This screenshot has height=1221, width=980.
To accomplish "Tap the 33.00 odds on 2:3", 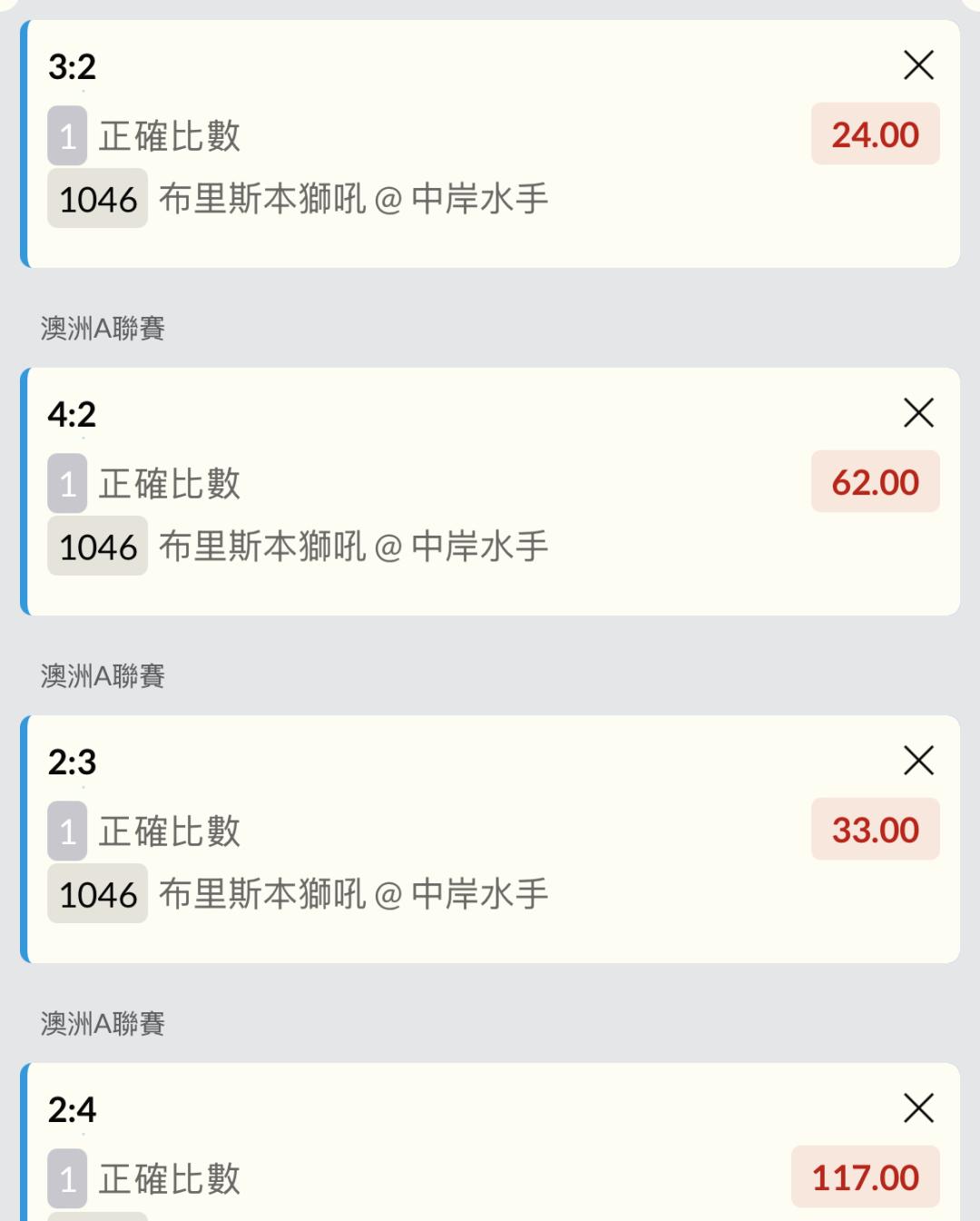I will pos(875,830).
